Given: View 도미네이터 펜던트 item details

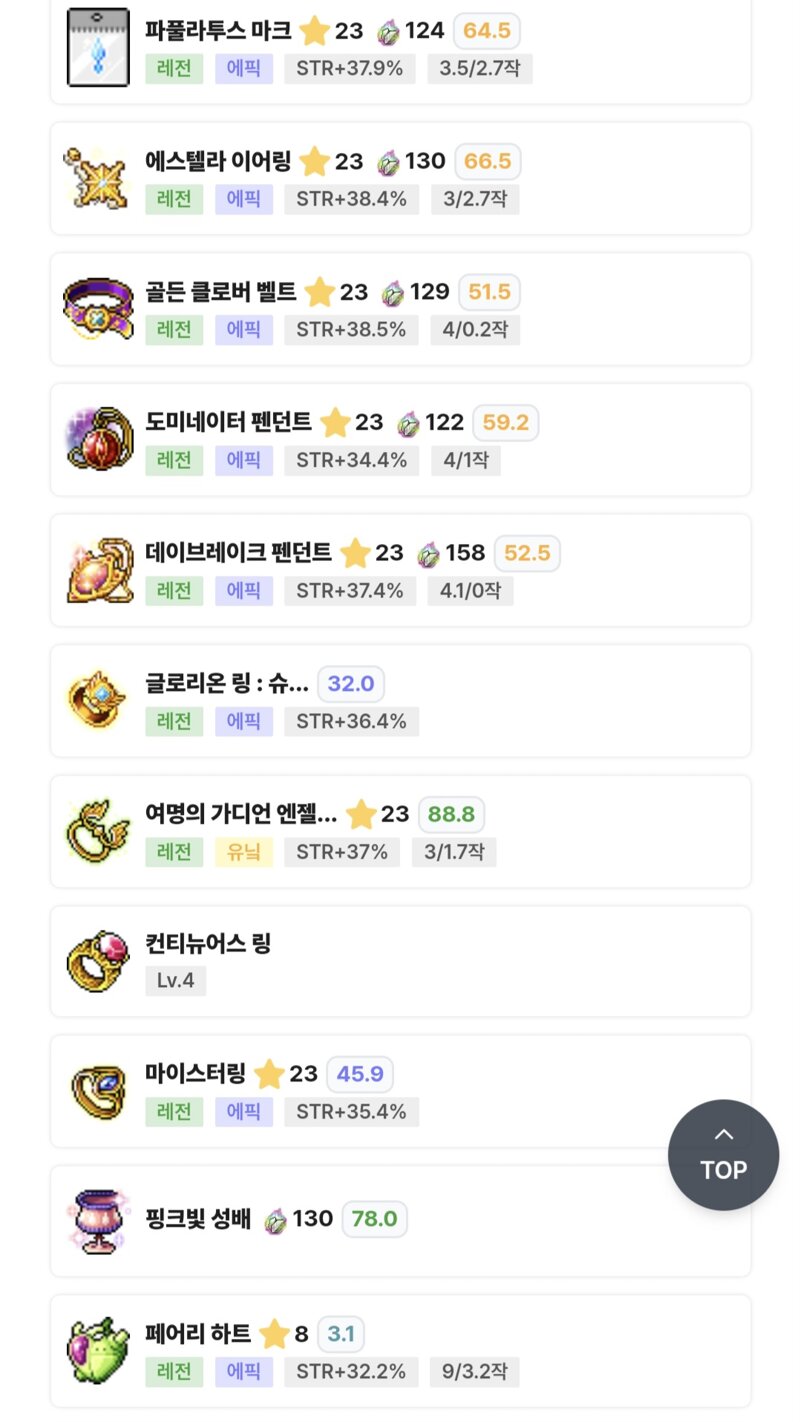Looking at the screenshot, I should (x=400, y=440).
